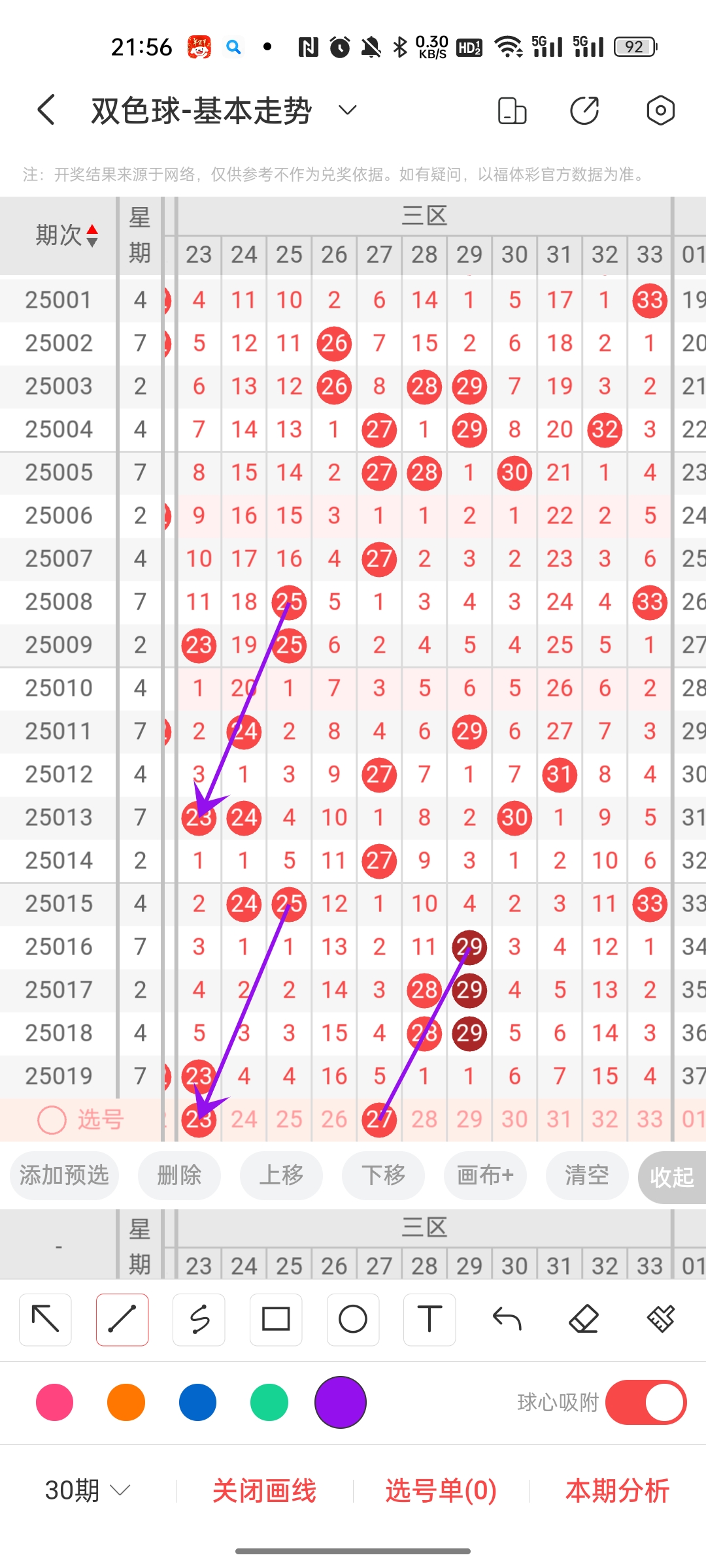Go back with the top-left arrow
The image size is (706, 1568).
pyautogui.click(x=46, y=110)
